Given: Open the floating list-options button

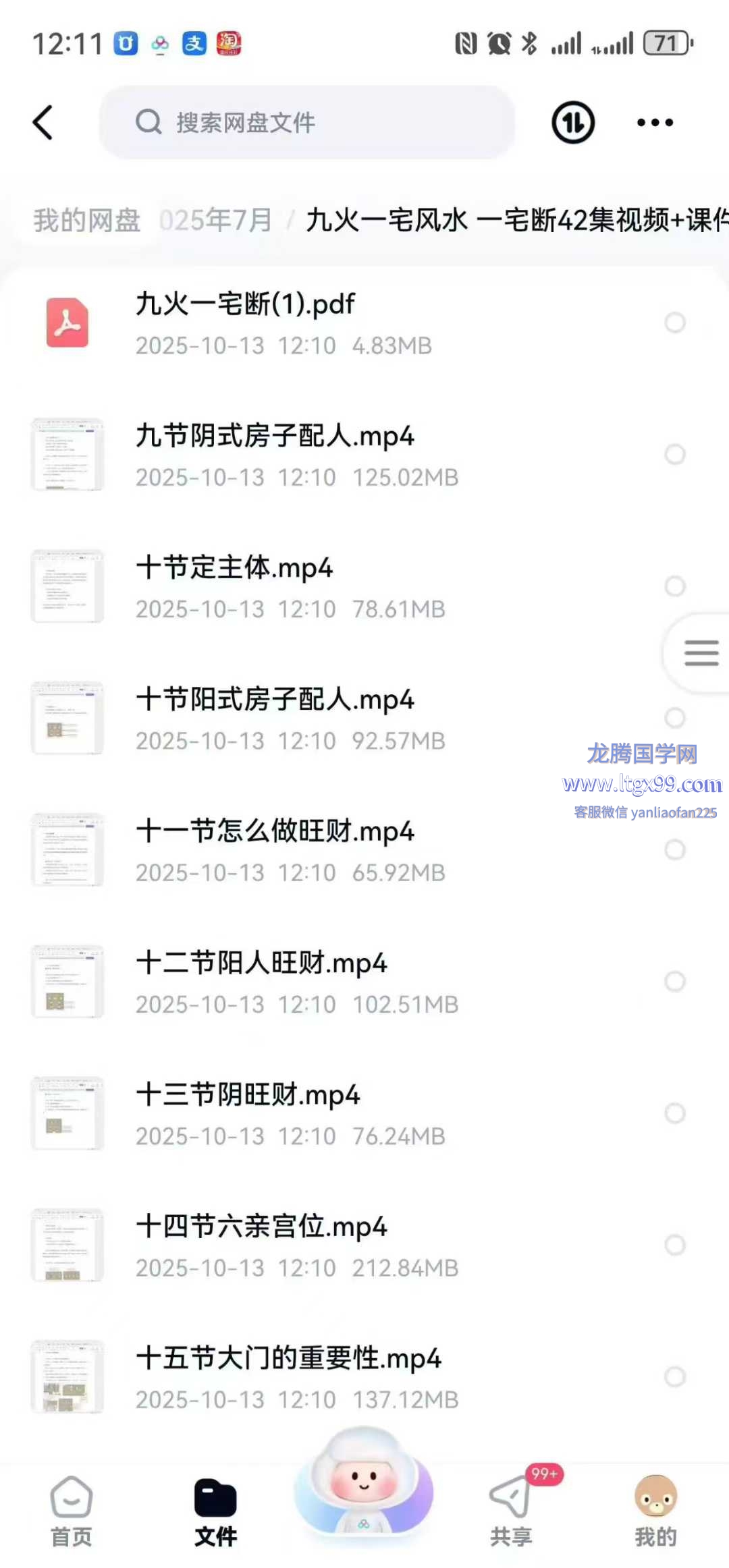Looking at the screenshot, I should tap(701, 653).
